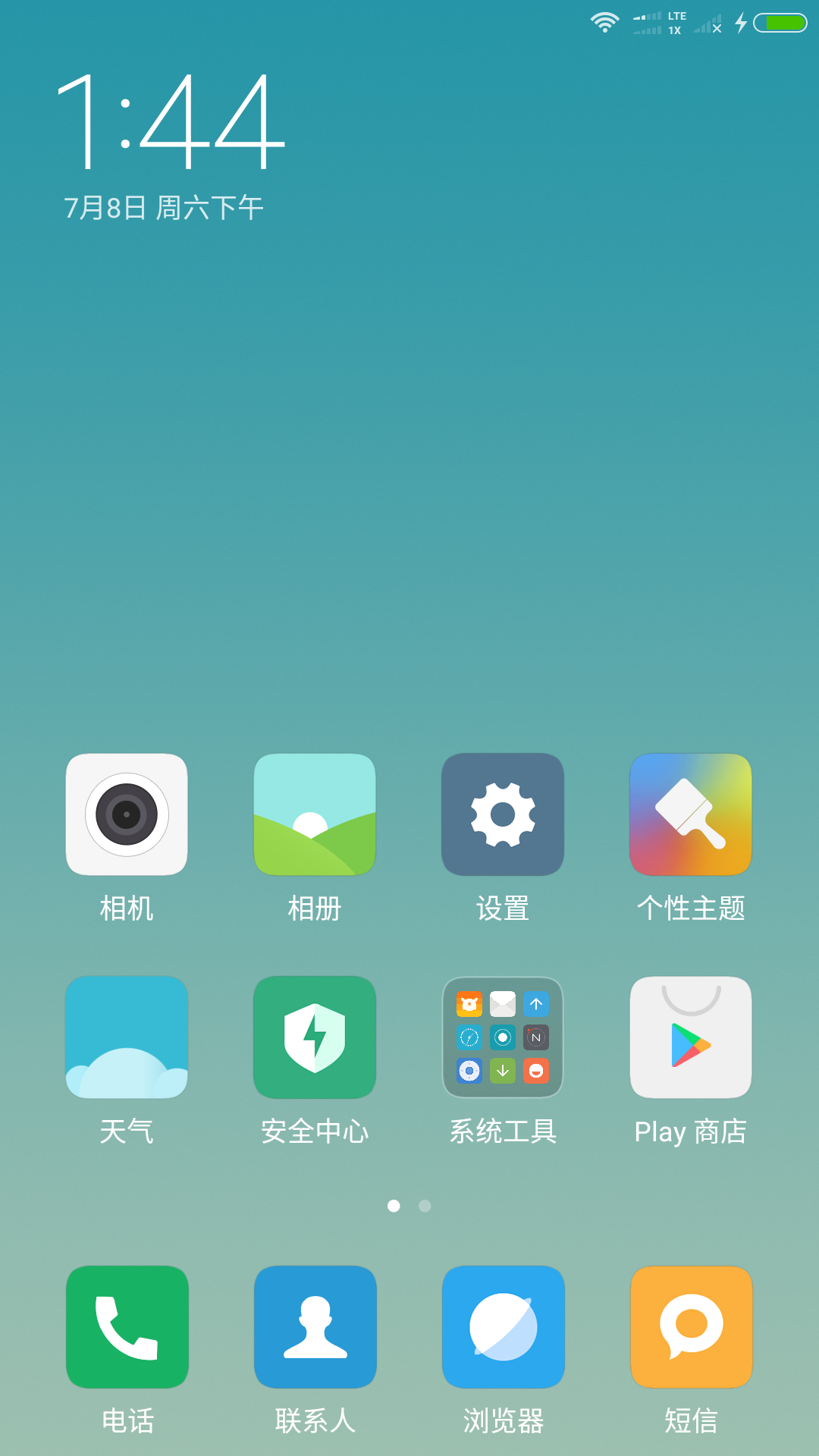The image size is (819, 1456).
Task: Jump to the second home screen page dot
Action: 425,1206
